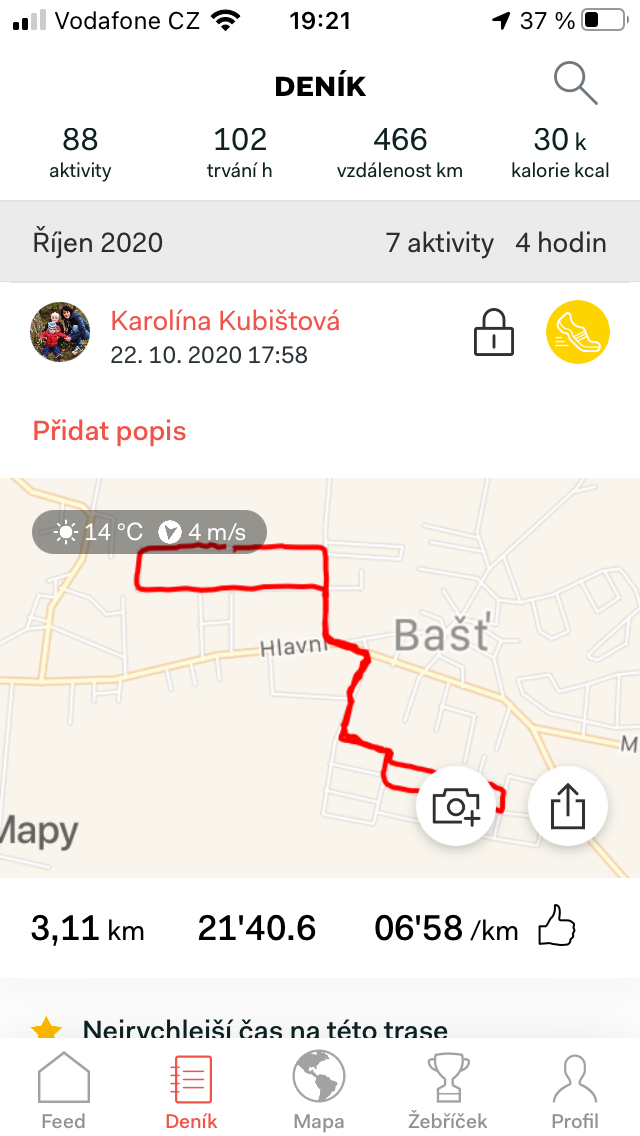Add a photo with camera button
Image resolution: width=640 pixels, height=1136 pixels.
tap(456, 806)
